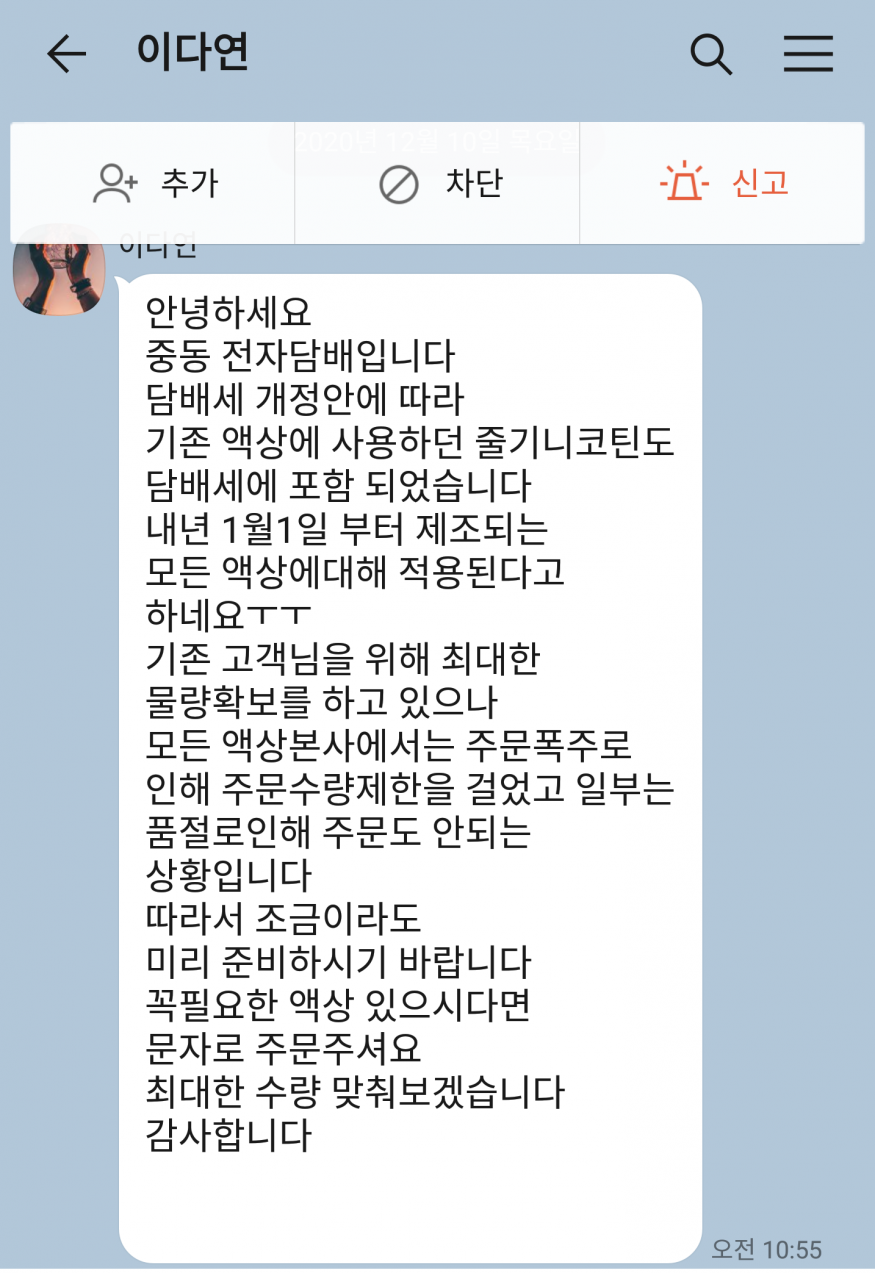Image resolution: width=875 pixels, height=1273 pixels.
Task: Block this sender with 차단
Action: (x=438, y=184)
